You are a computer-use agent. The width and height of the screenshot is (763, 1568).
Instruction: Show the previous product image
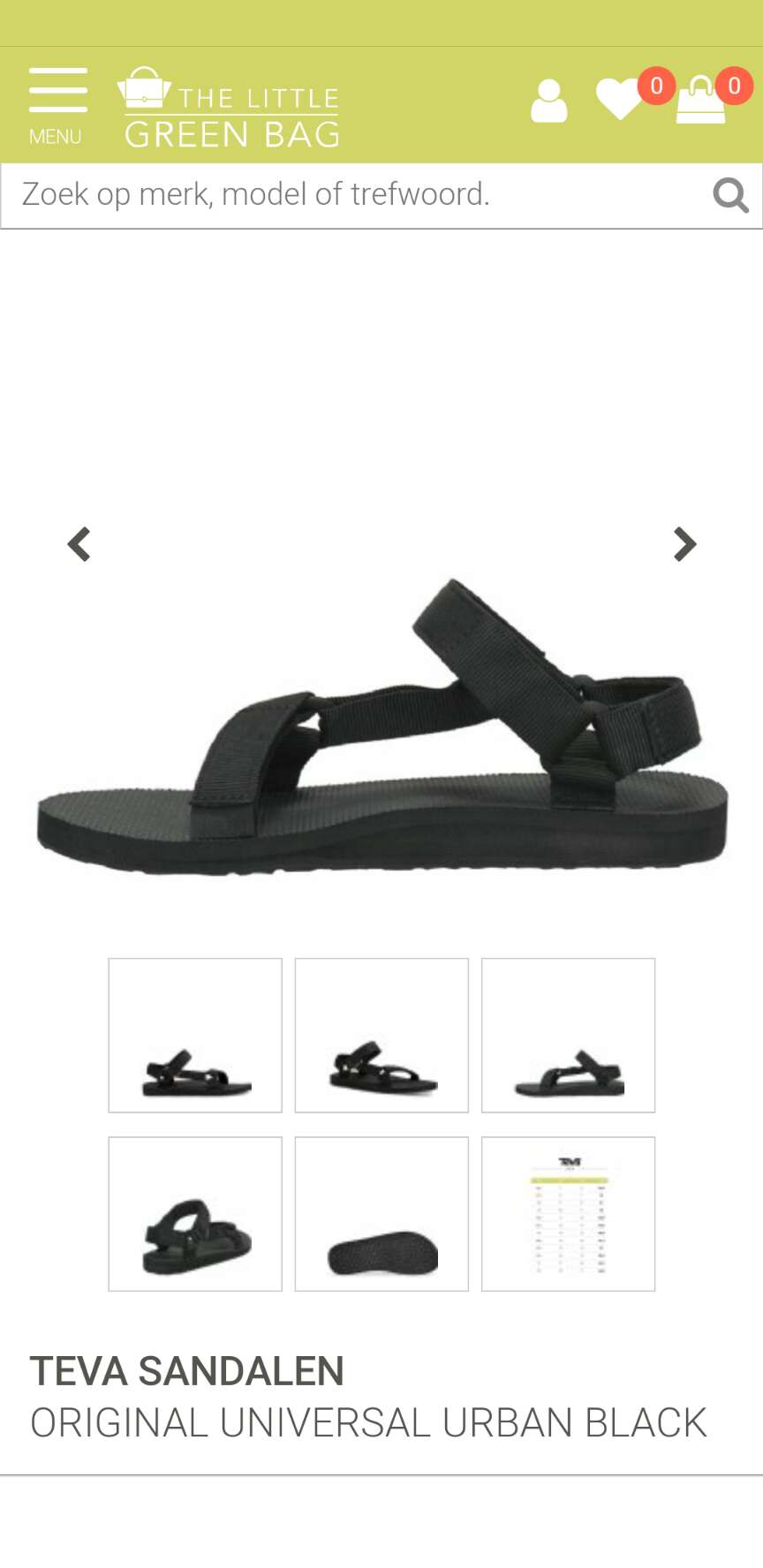pos(79,544)
